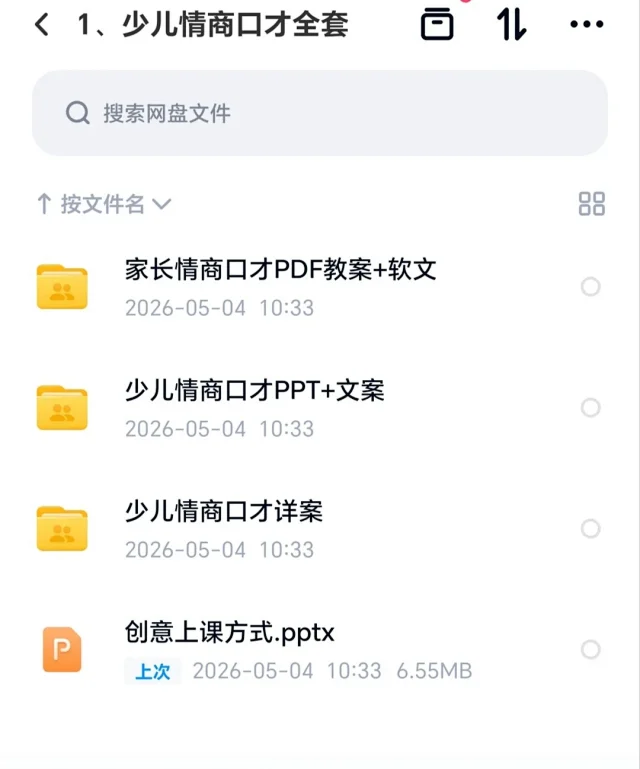Viewport: 640px width, 769px height.
Task: Go back from 少儿情商口才全套 folder
Action: pos(42,24)
